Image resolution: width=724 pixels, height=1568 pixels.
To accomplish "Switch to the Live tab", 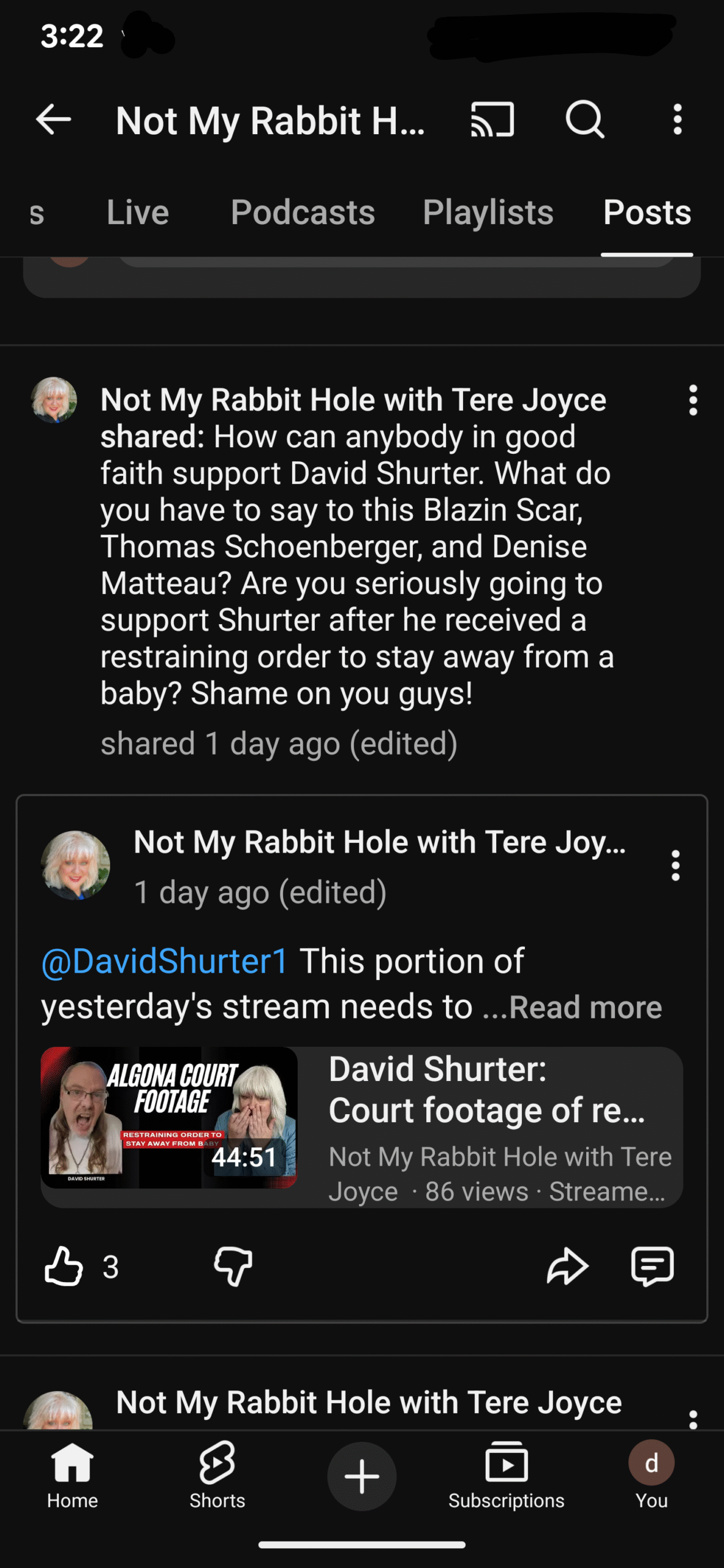I will (138, 213).
